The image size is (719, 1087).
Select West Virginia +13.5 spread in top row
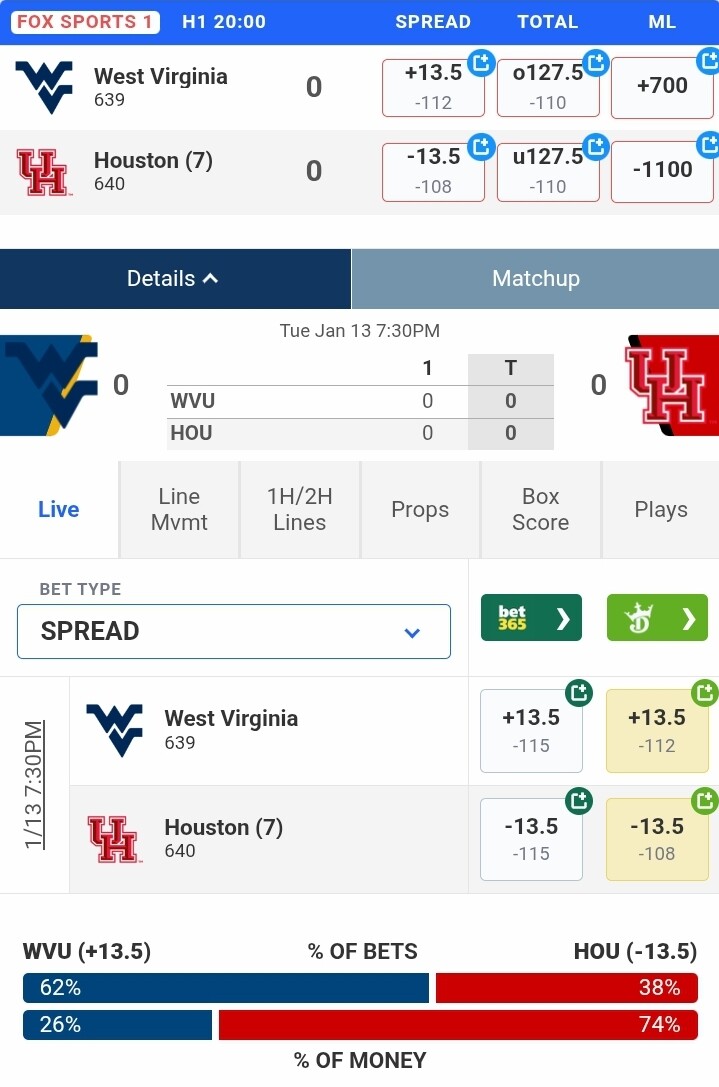pos(433,87)
